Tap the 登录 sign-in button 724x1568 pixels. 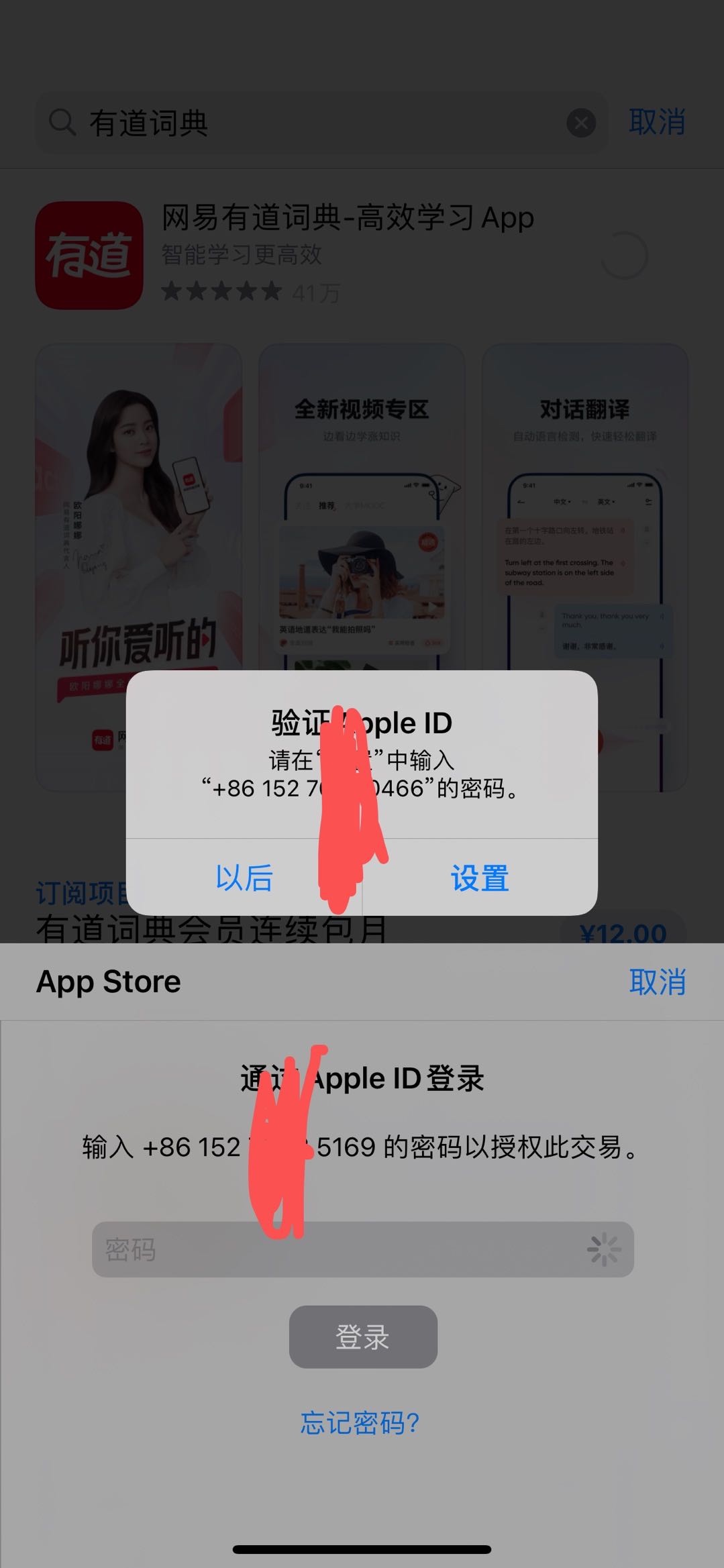362,1337
